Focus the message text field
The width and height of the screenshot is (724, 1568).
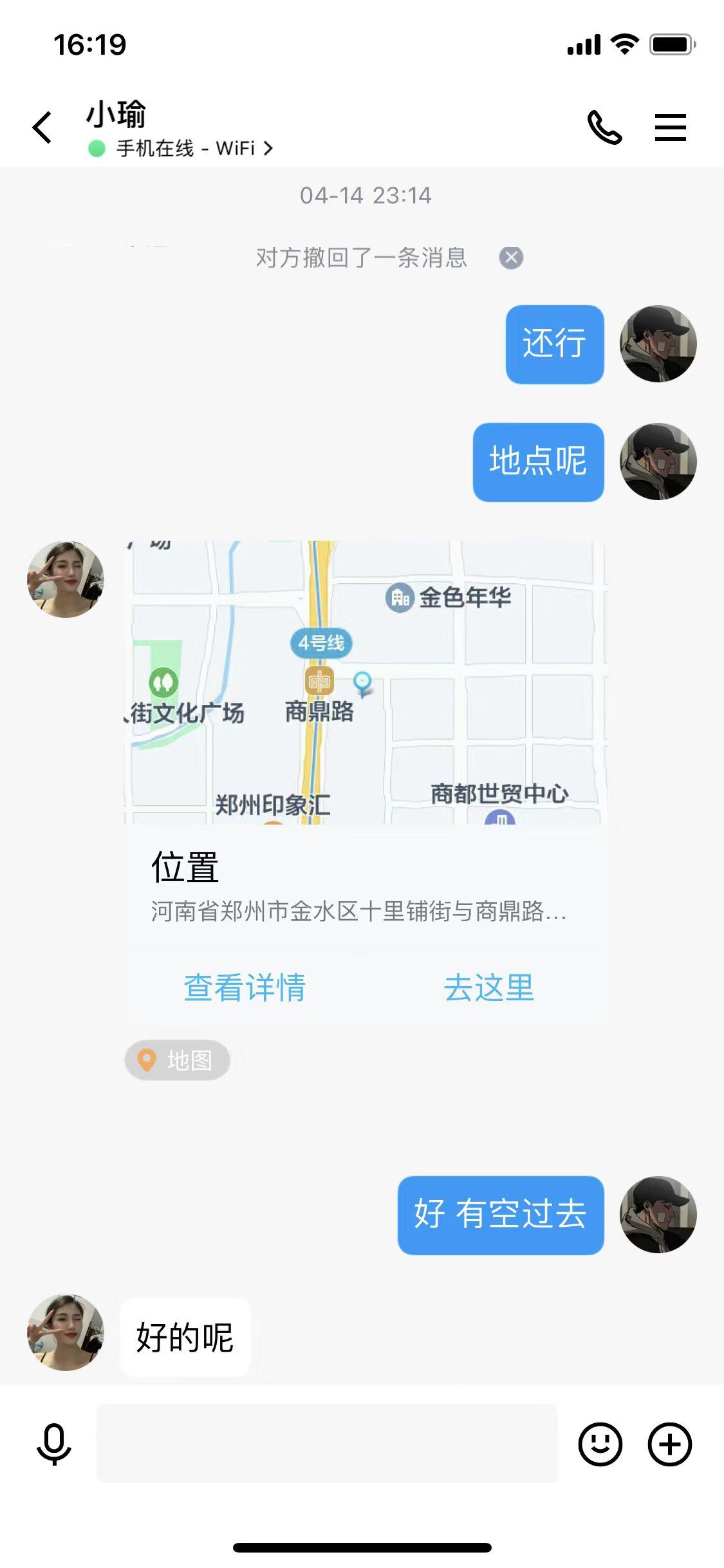pyautogui.click(x=327, y=1444)
